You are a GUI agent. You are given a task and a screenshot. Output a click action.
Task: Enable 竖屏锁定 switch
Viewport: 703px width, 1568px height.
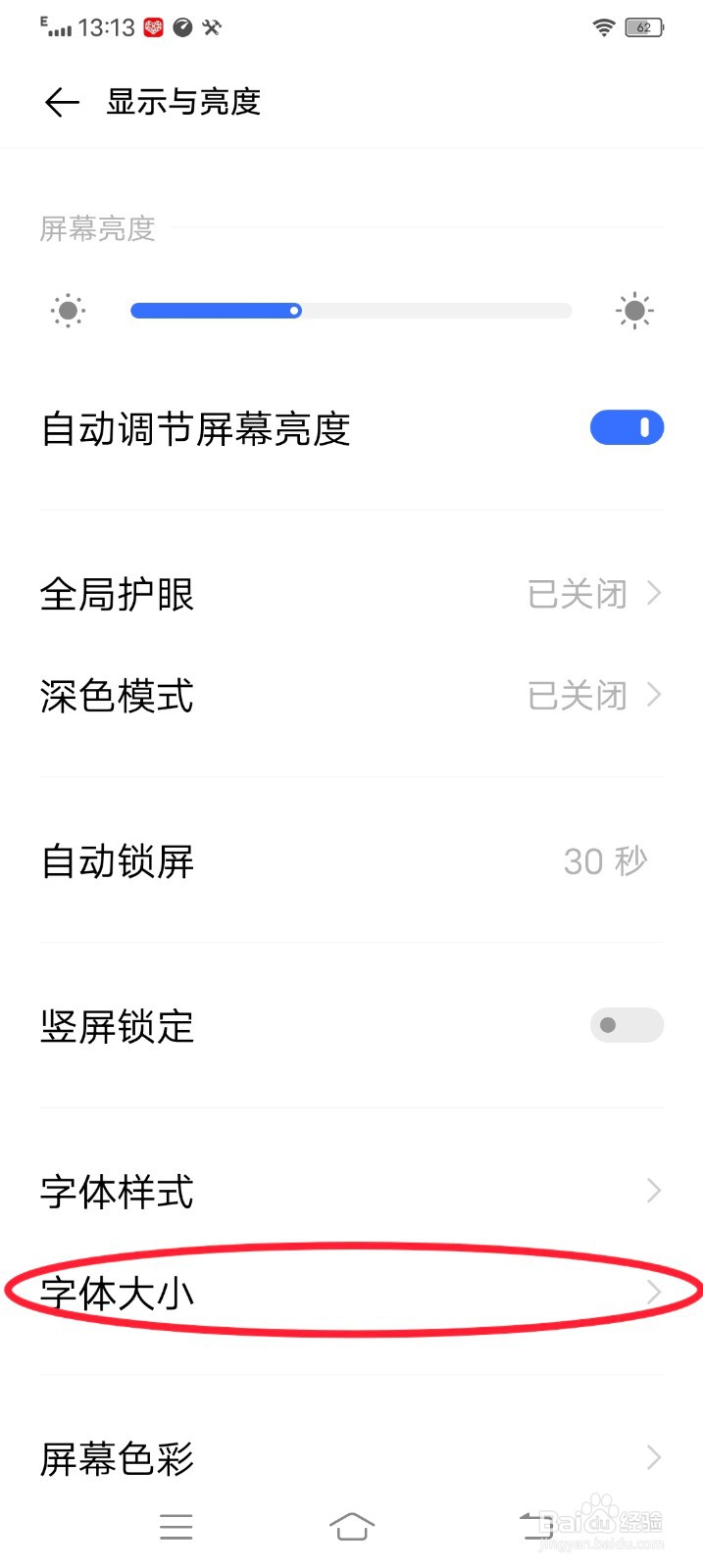[x=626, y=1026]
